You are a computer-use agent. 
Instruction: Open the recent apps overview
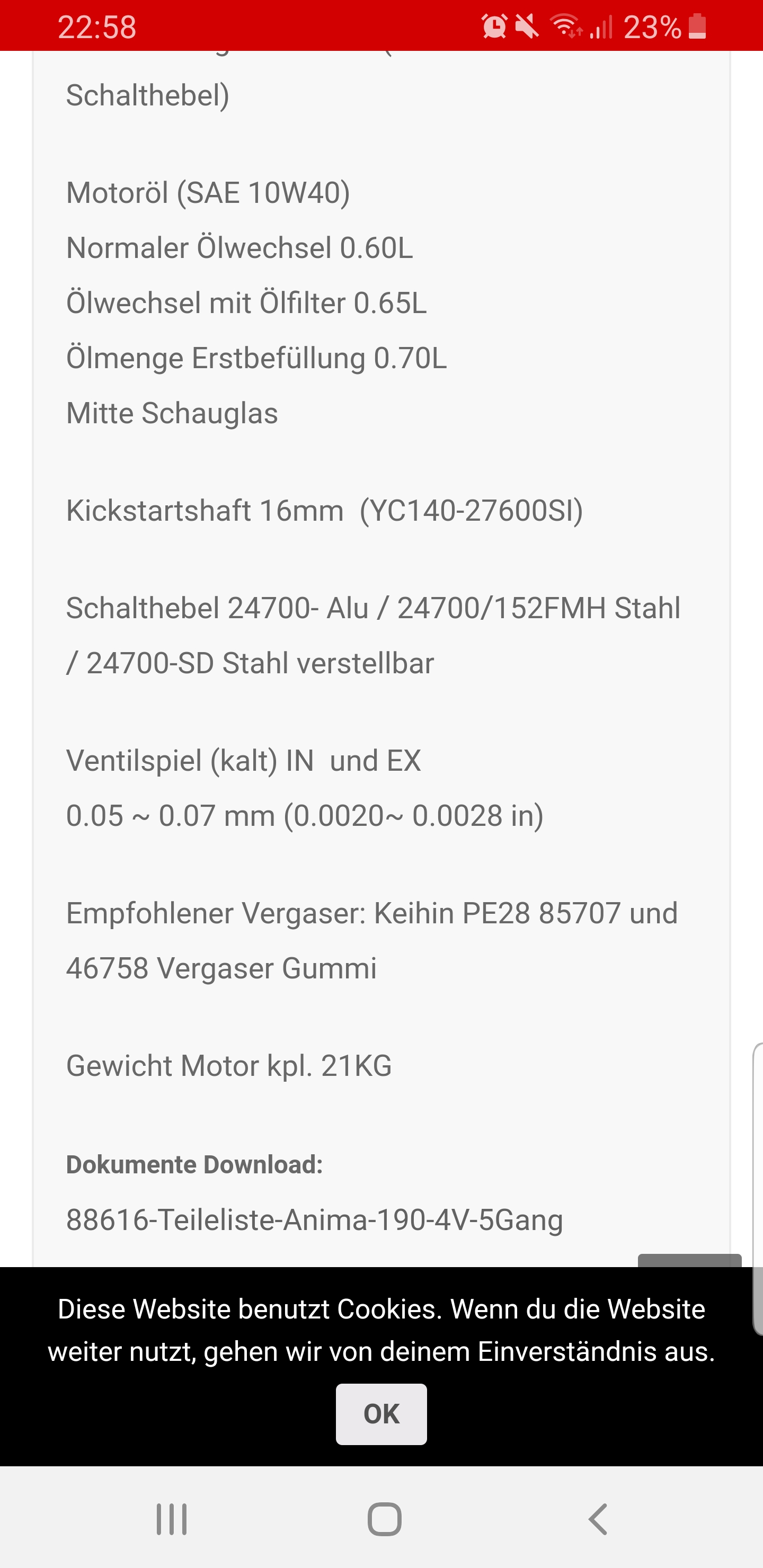(171, 1519)
